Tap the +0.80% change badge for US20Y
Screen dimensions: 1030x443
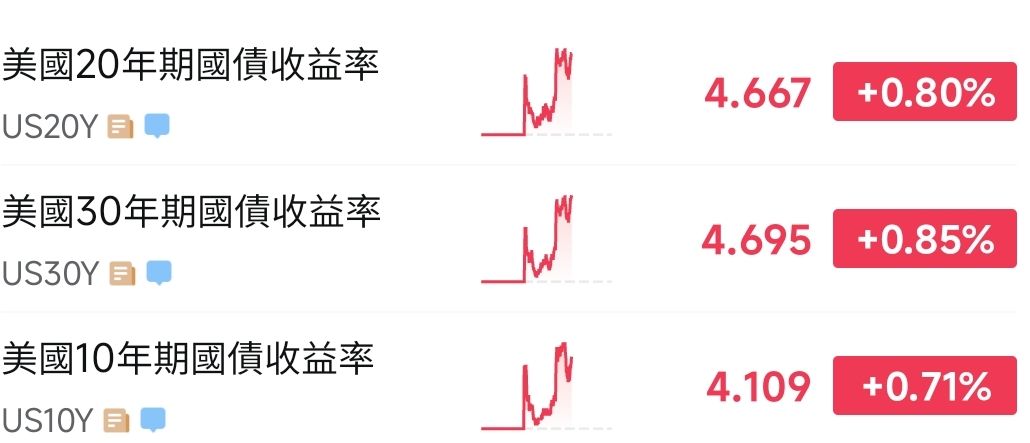point(924,93)
